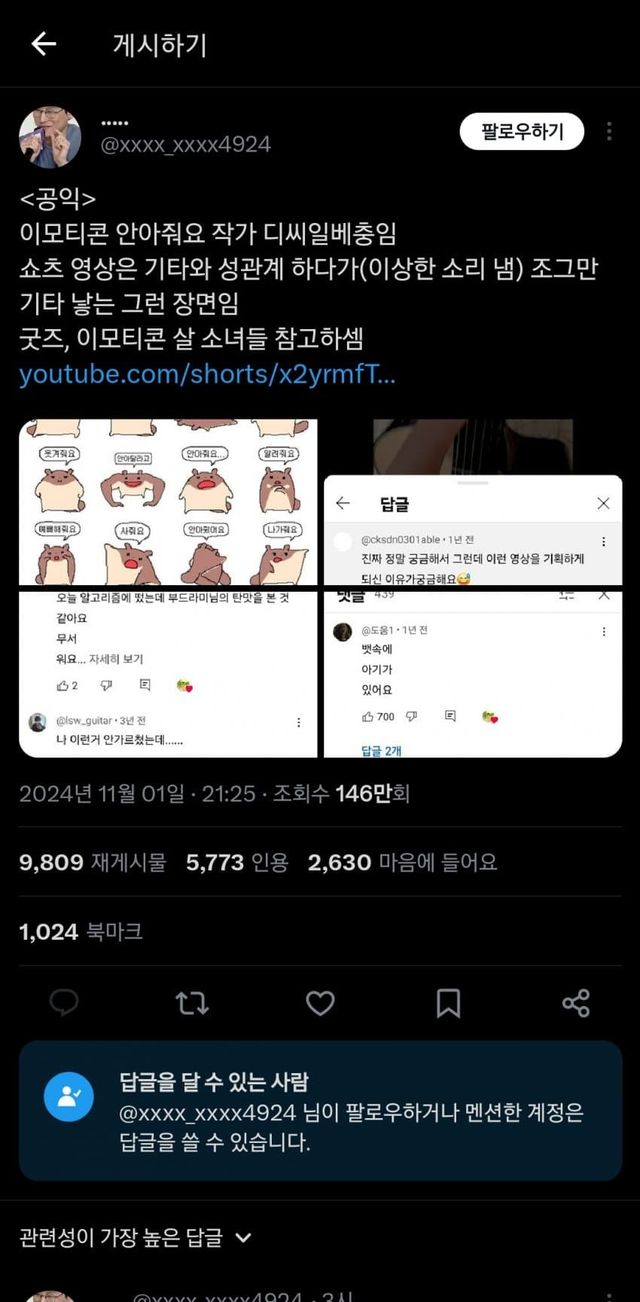The height and width of the screenshot is (1302, 640).
Task: Go back using the top arrow
Action: click(43, 44)
